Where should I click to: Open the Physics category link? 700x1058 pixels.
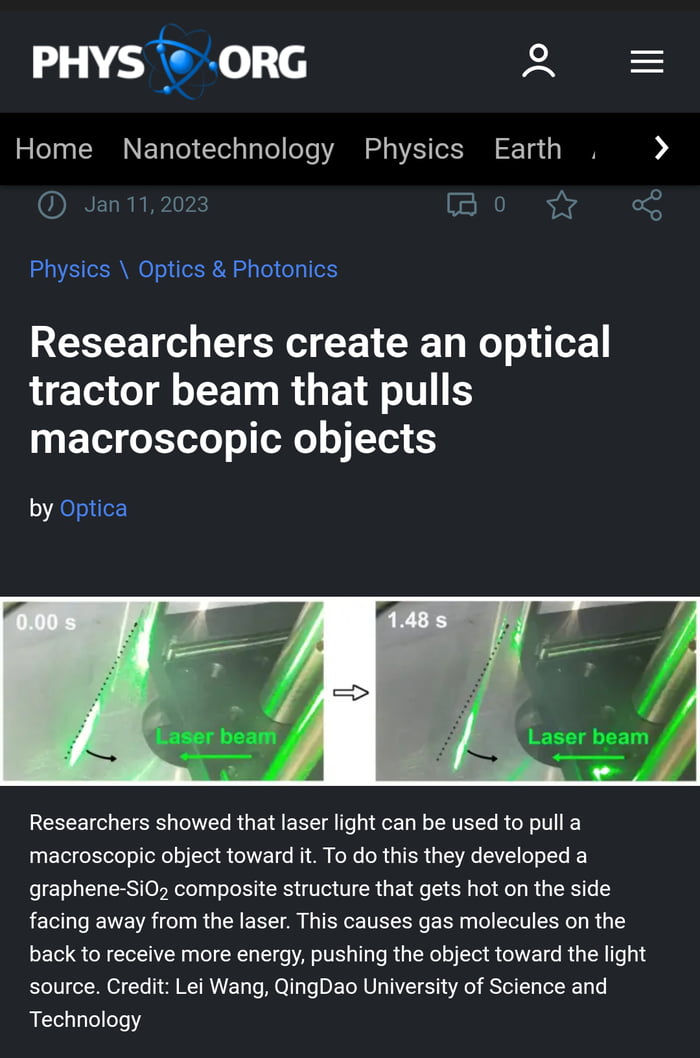70,269
